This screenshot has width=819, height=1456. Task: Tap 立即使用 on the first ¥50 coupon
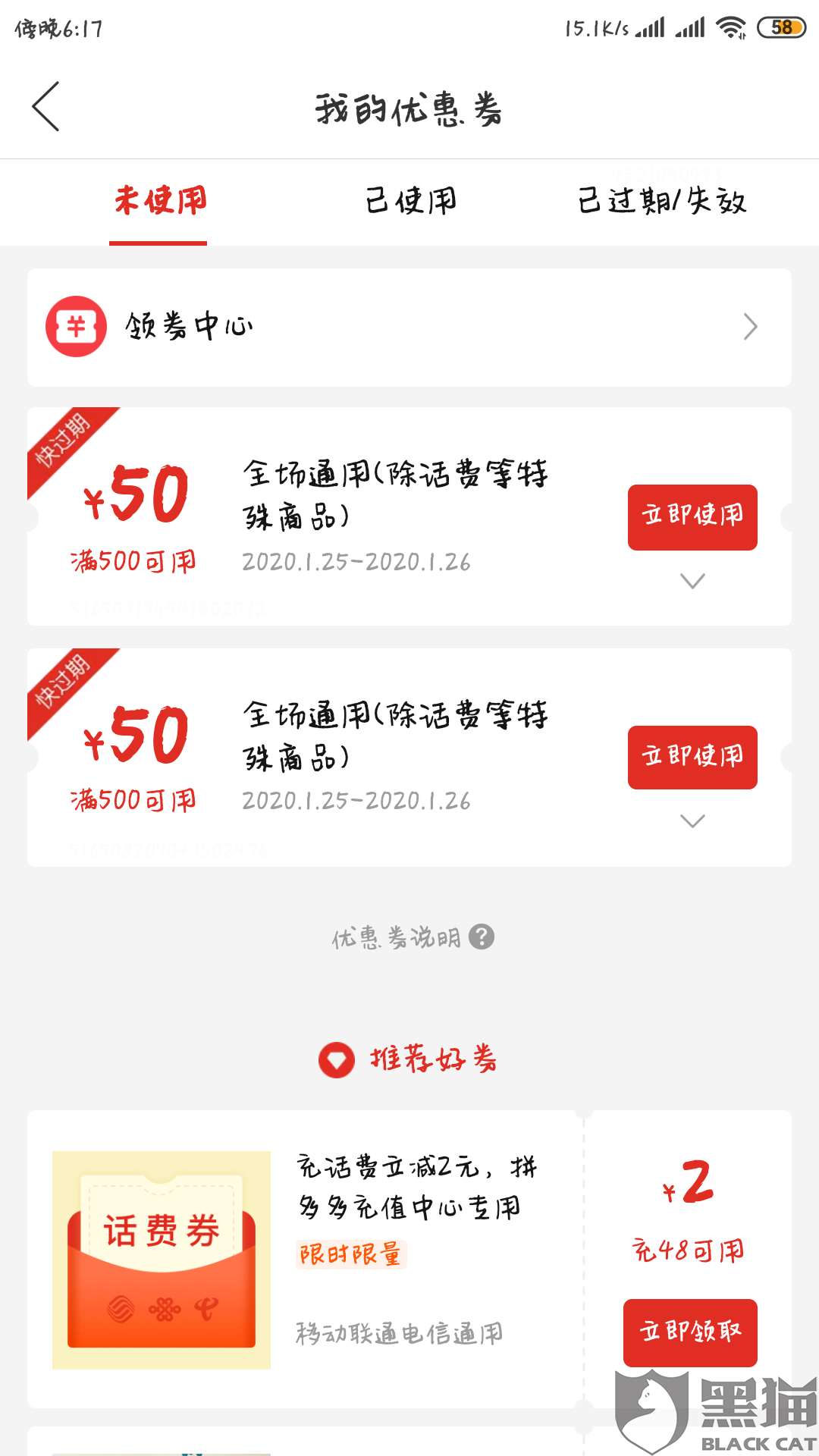pyautogui.click(x=692, y=516)
